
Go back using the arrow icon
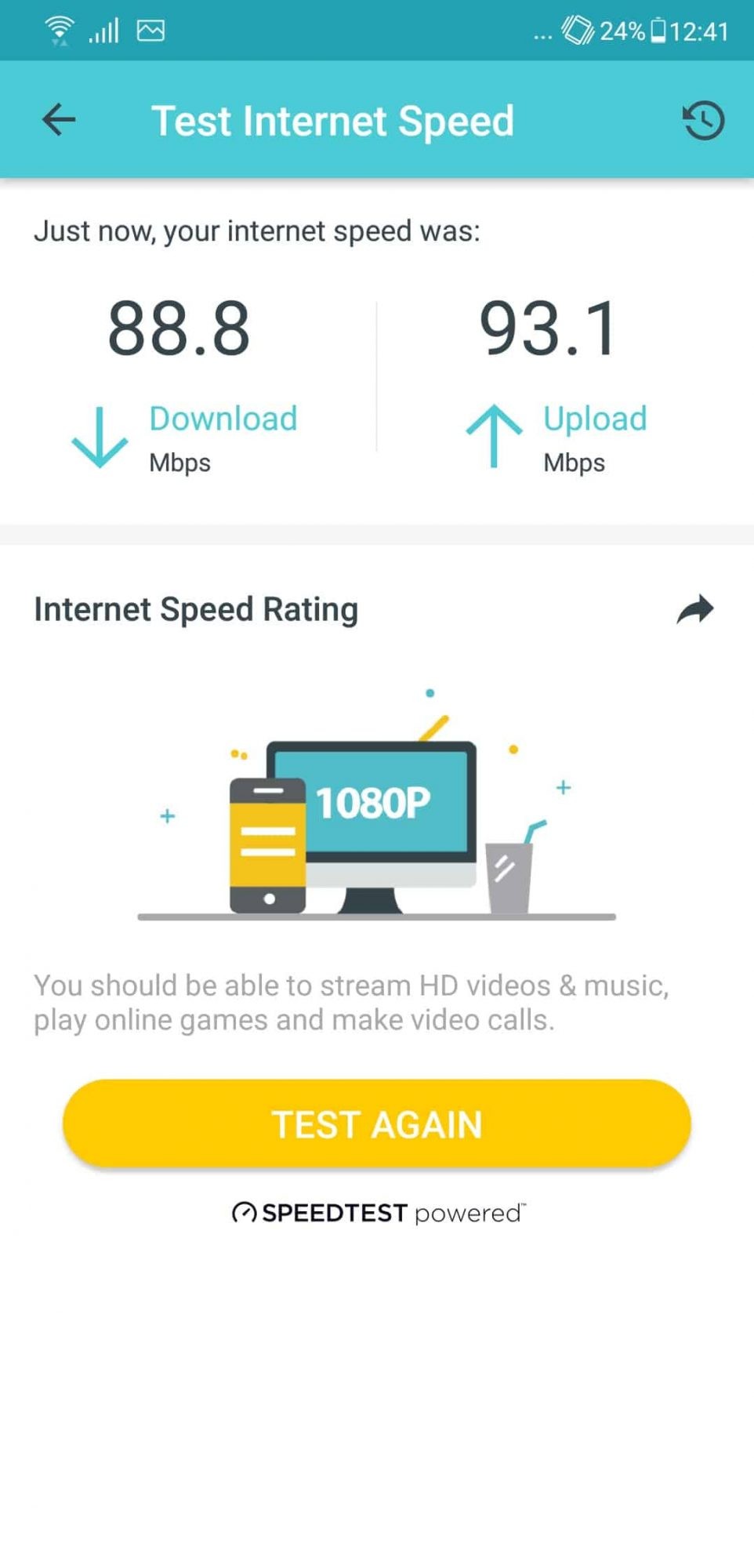click(59, 120)
